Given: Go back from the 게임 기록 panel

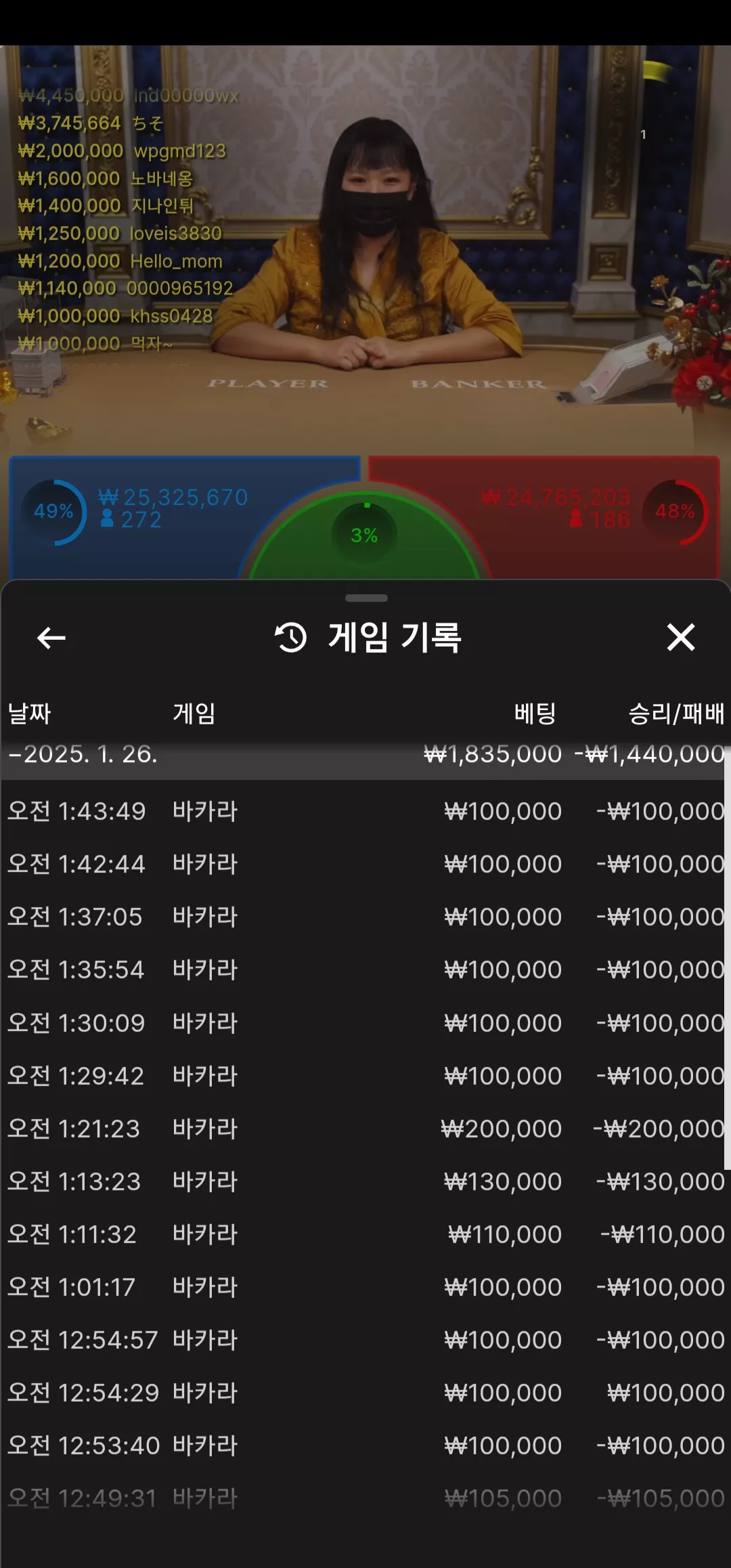Looking at the screenshot, I should point(51,637).
